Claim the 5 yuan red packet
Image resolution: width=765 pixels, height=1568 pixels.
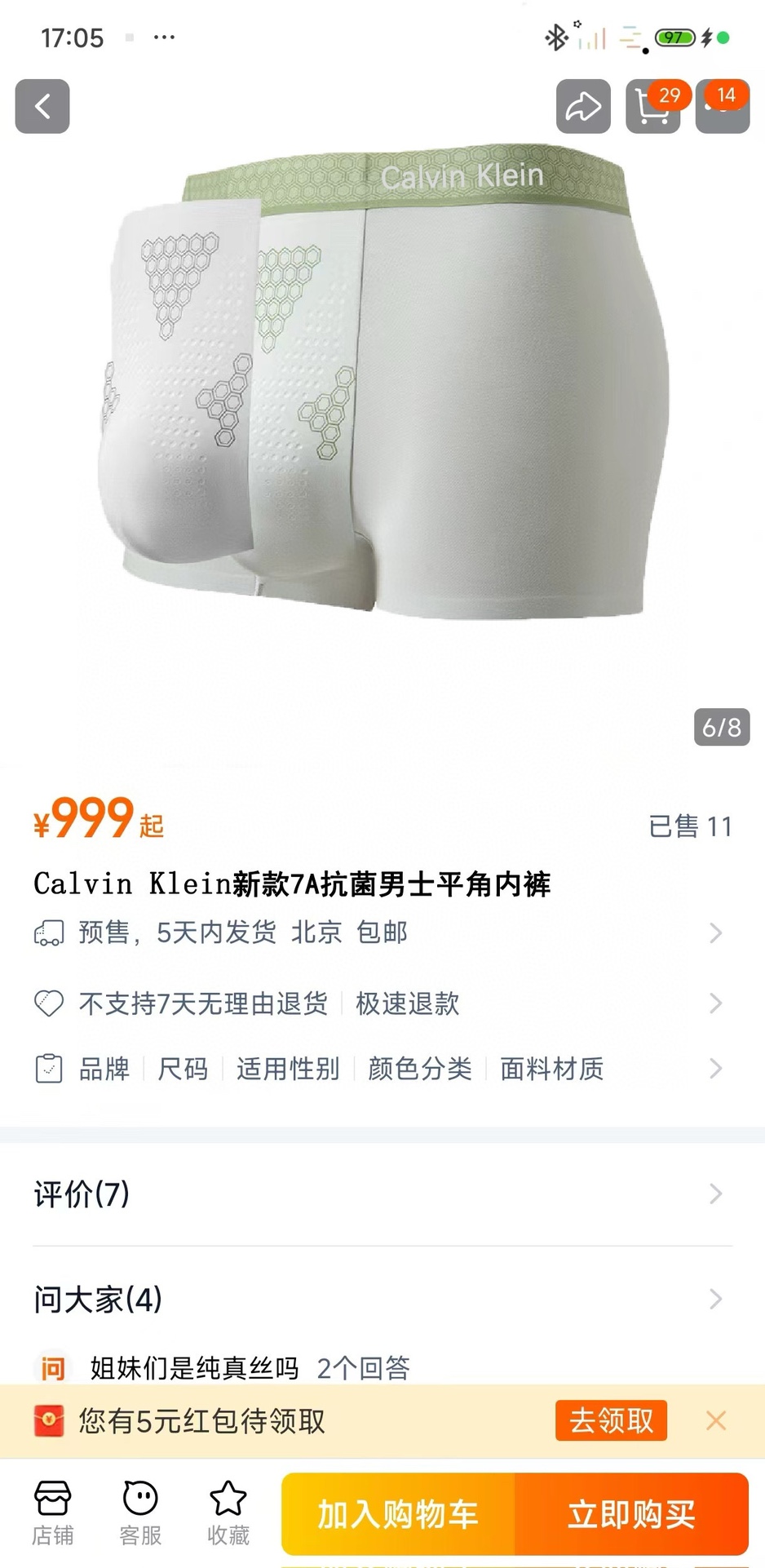coord(611,1420)
